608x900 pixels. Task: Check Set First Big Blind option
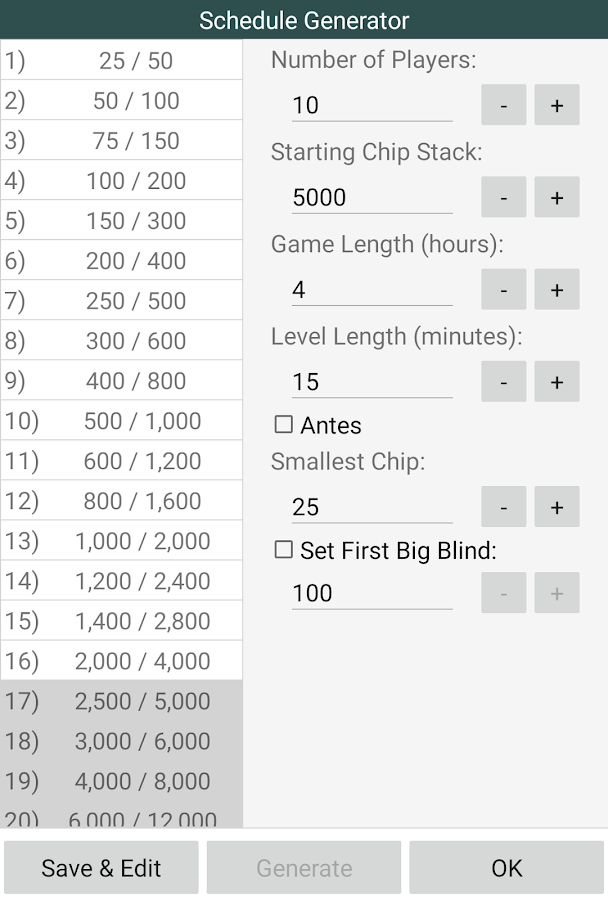coord(284,550)
